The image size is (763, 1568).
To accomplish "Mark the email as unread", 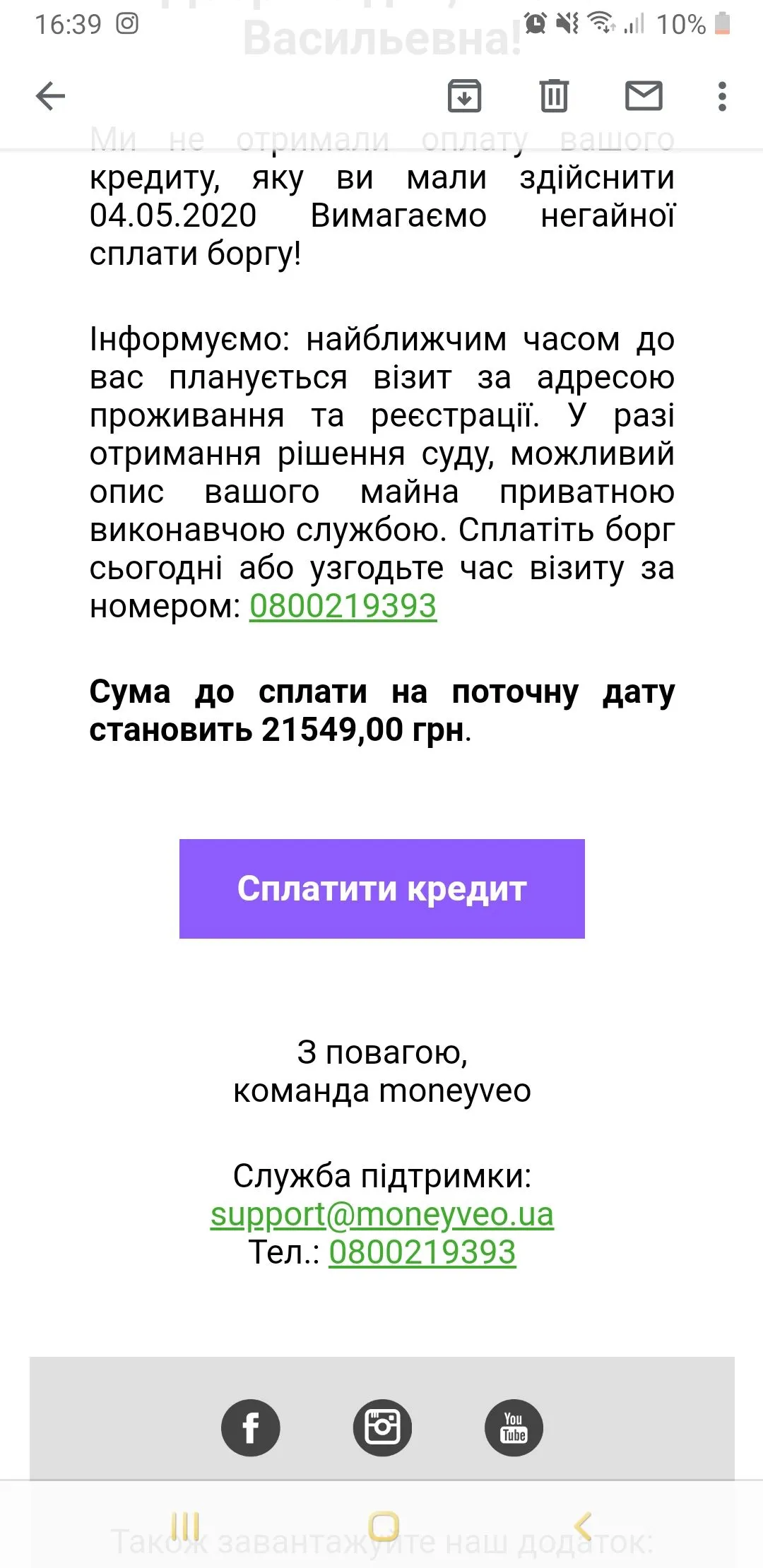I will pos(644,96).
